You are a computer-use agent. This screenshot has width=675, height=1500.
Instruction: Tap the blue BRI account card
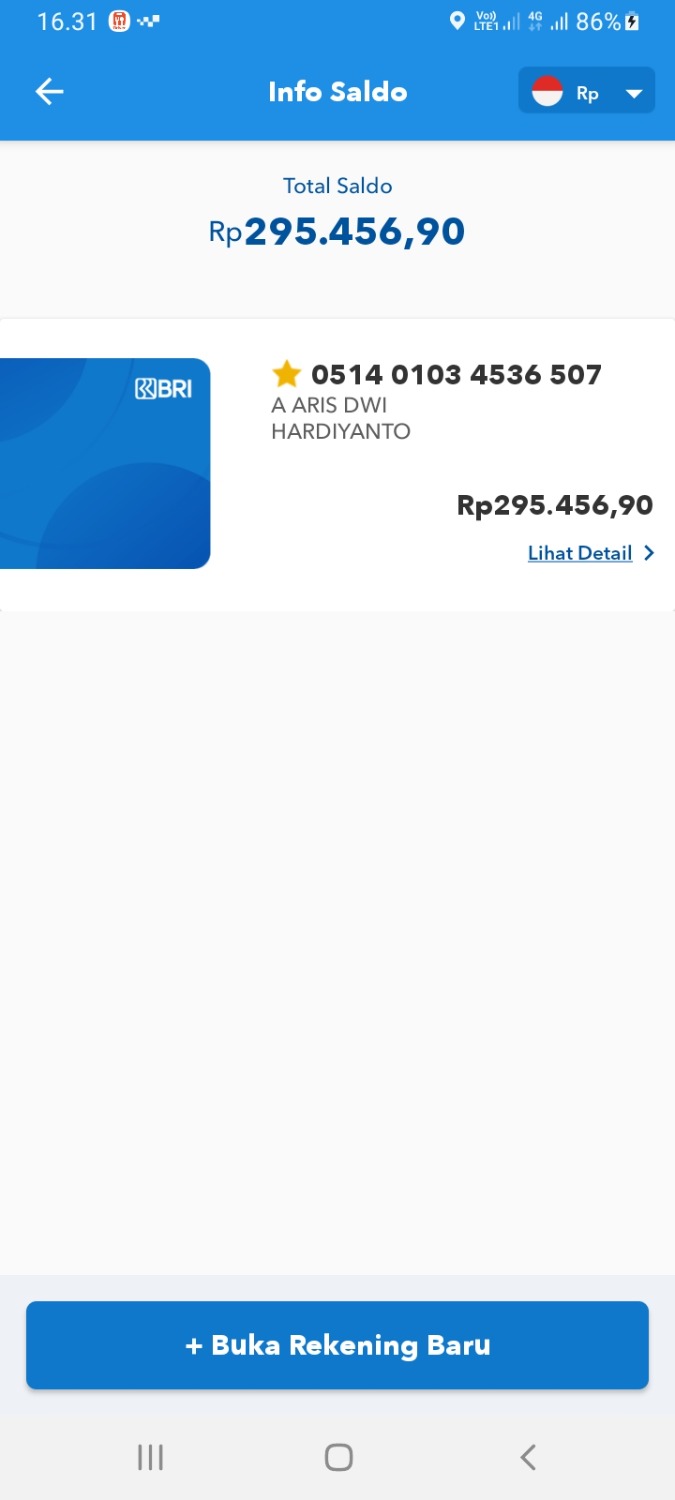pyautogui.click(x=105, y=463)
